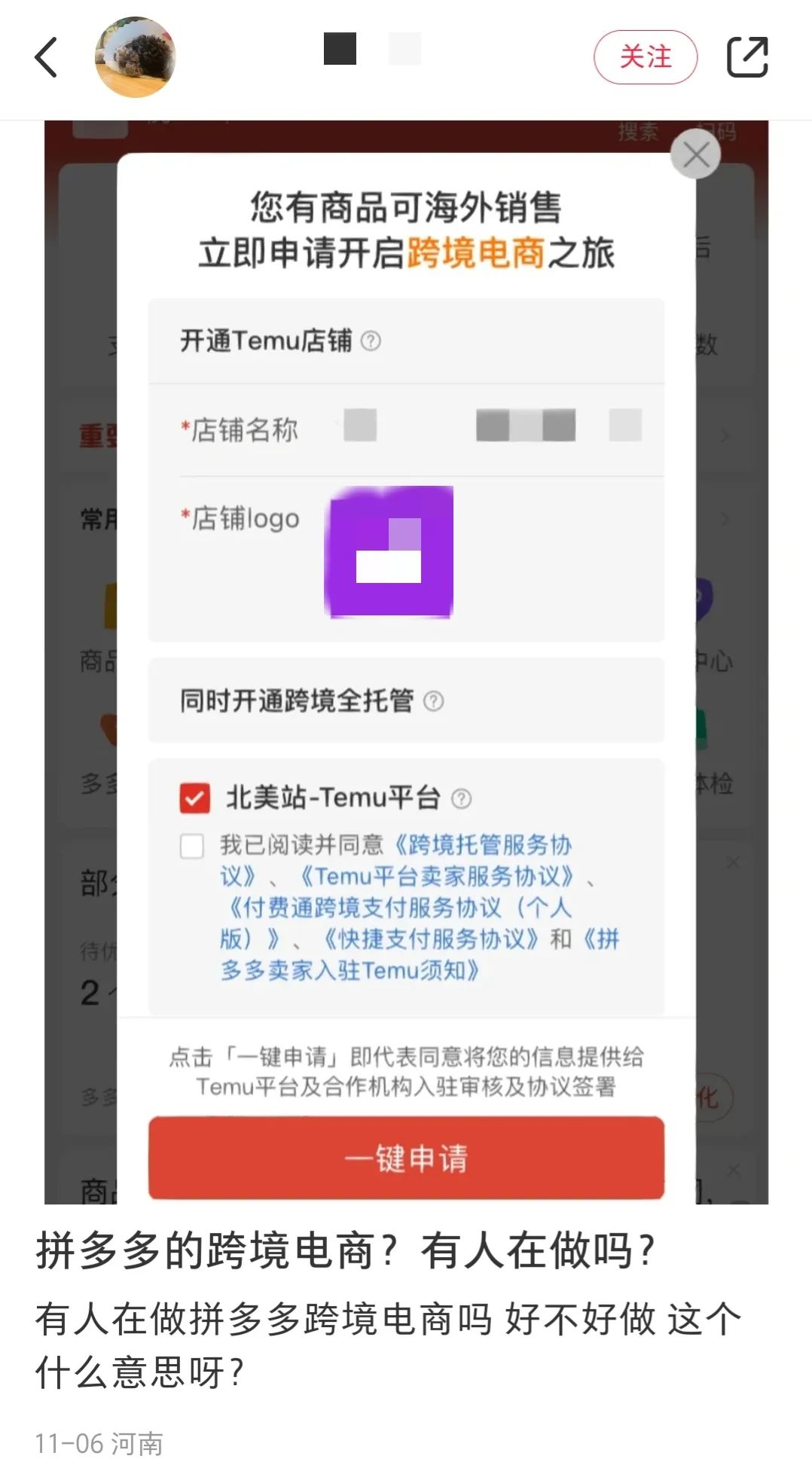Open the author's profile avatar
Image resolution: width=812 pixels, height=1468 pixels.
click(x=136, y=57)
